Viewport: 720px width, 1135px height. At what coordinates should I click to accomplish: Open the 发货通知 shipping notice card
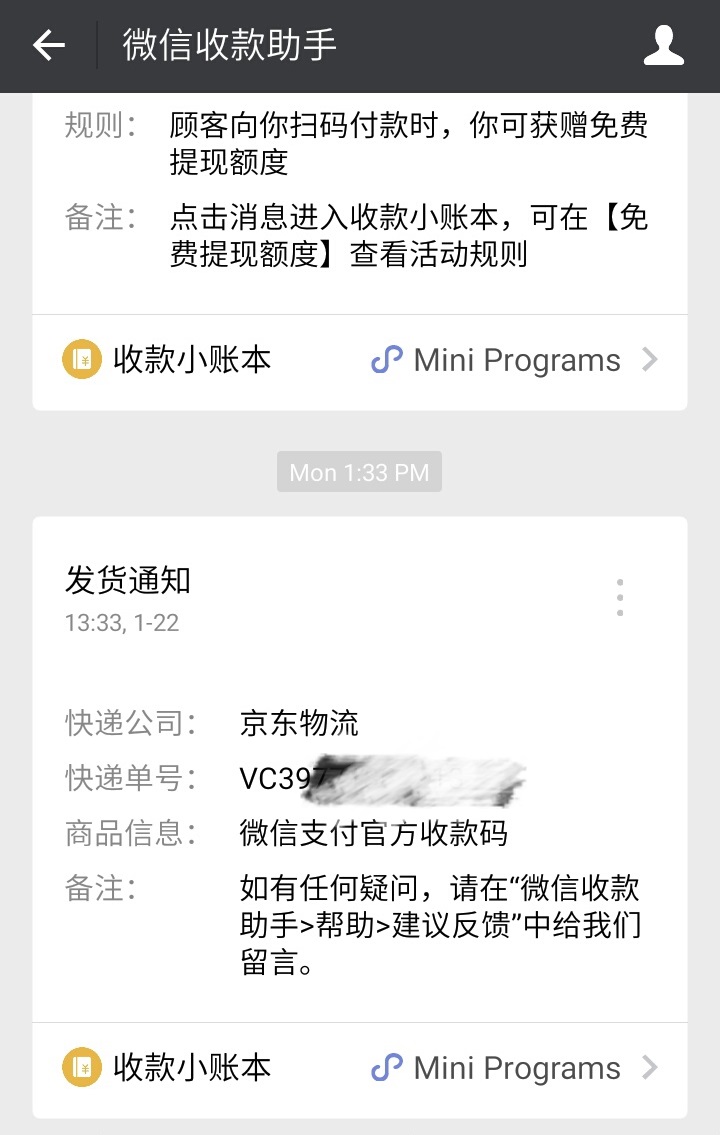click(359, 780)
